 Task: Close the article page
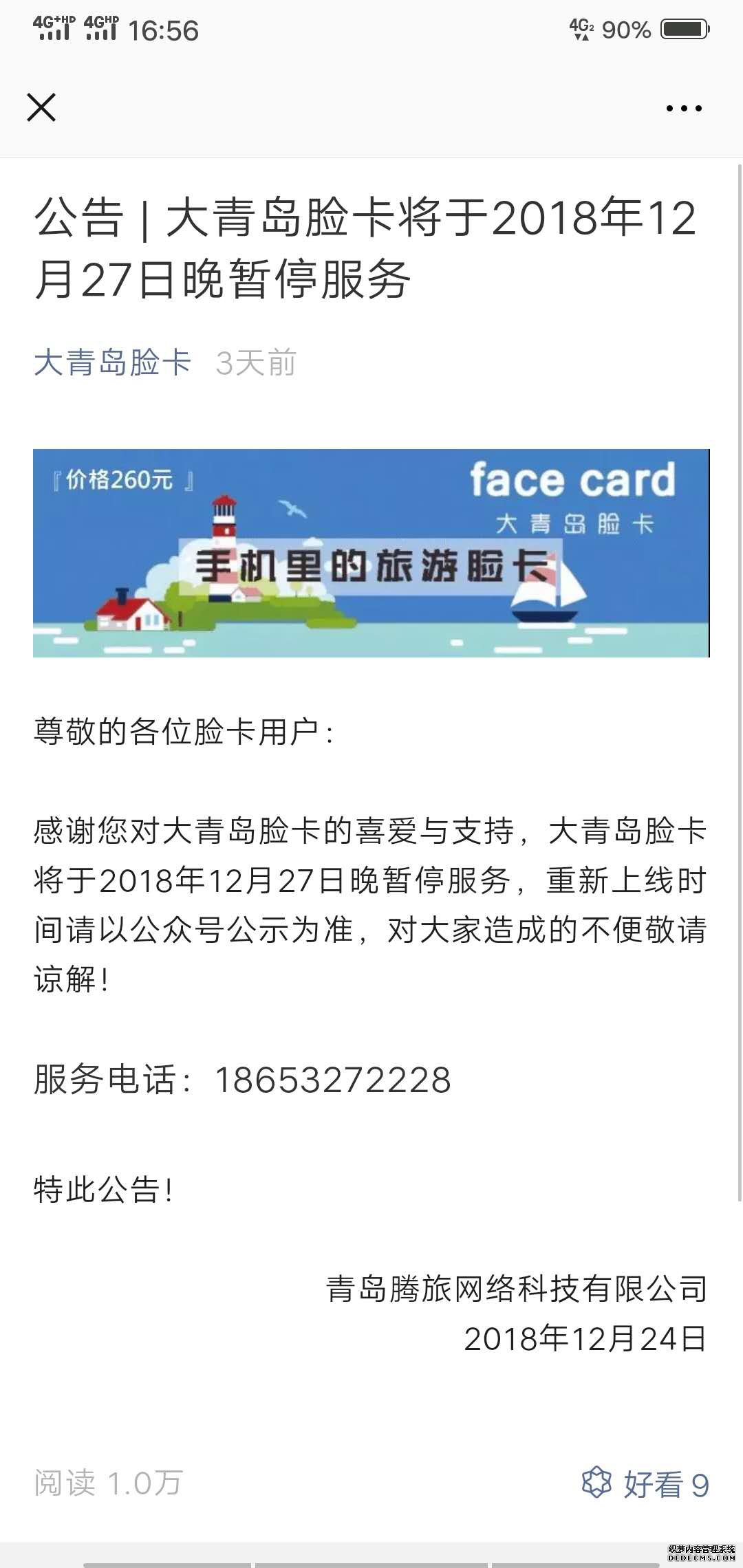click(41, 108)
